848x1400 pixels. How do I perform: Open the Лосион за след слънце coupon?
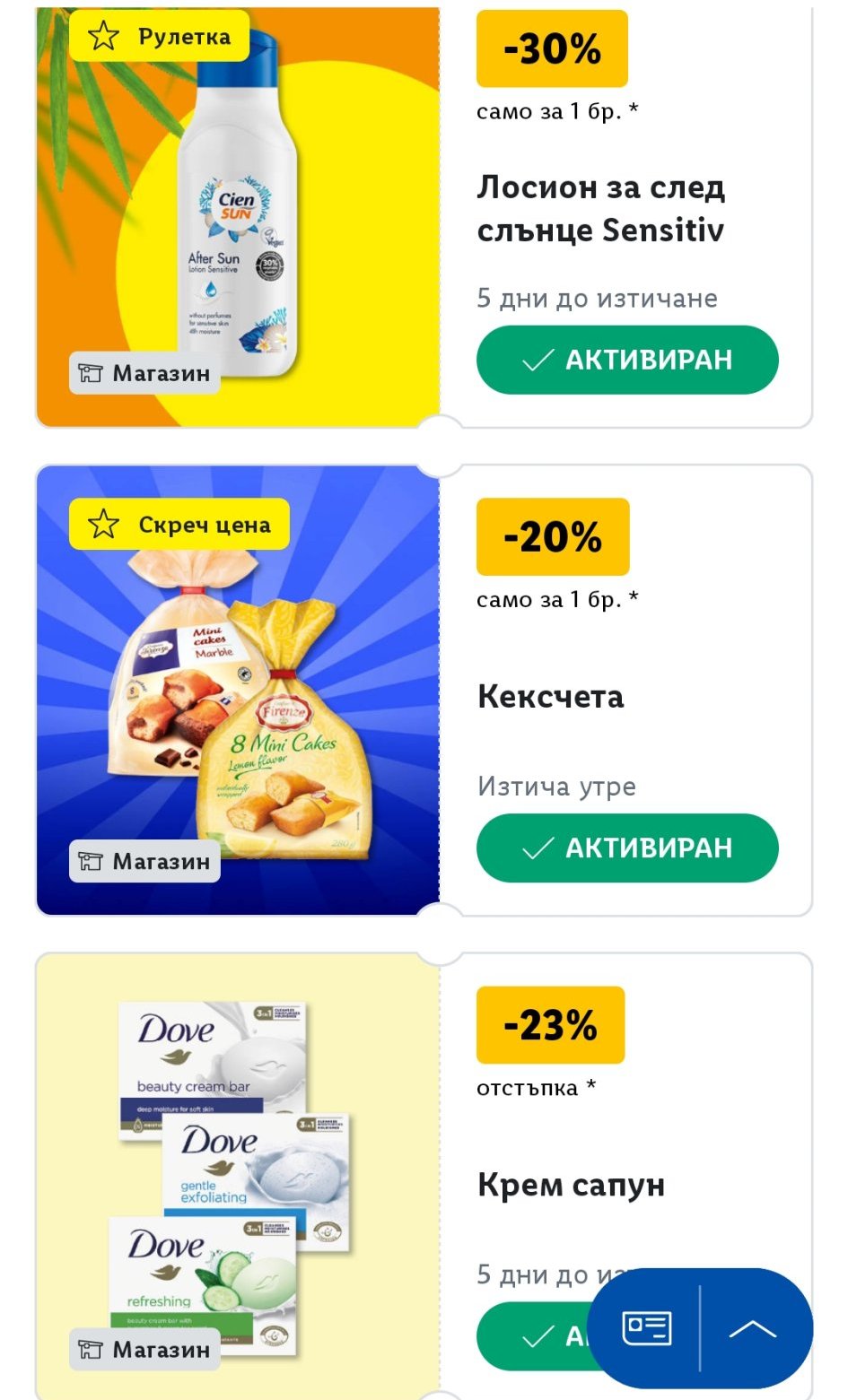(599, 209)
